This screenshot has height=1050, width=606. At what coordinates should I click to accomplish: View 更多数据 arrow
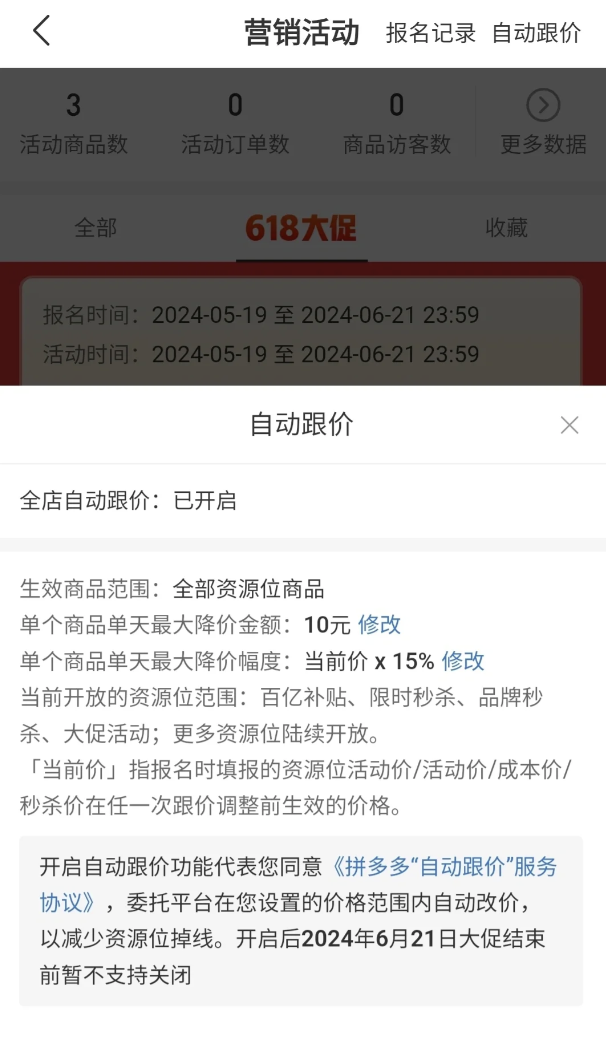coord(543,105)
